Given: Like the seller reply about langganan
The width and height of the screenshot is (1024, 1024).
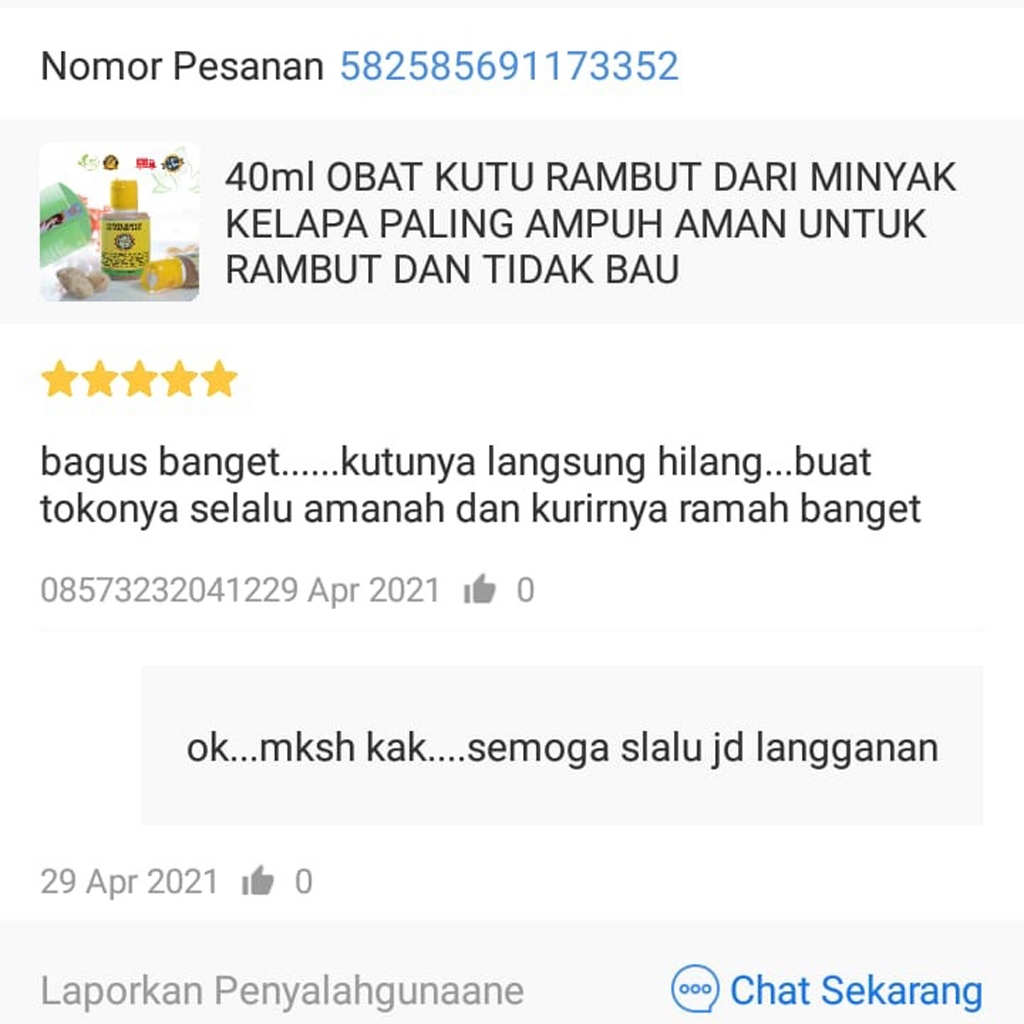Looking at the screenshot, I should (258, 882).
